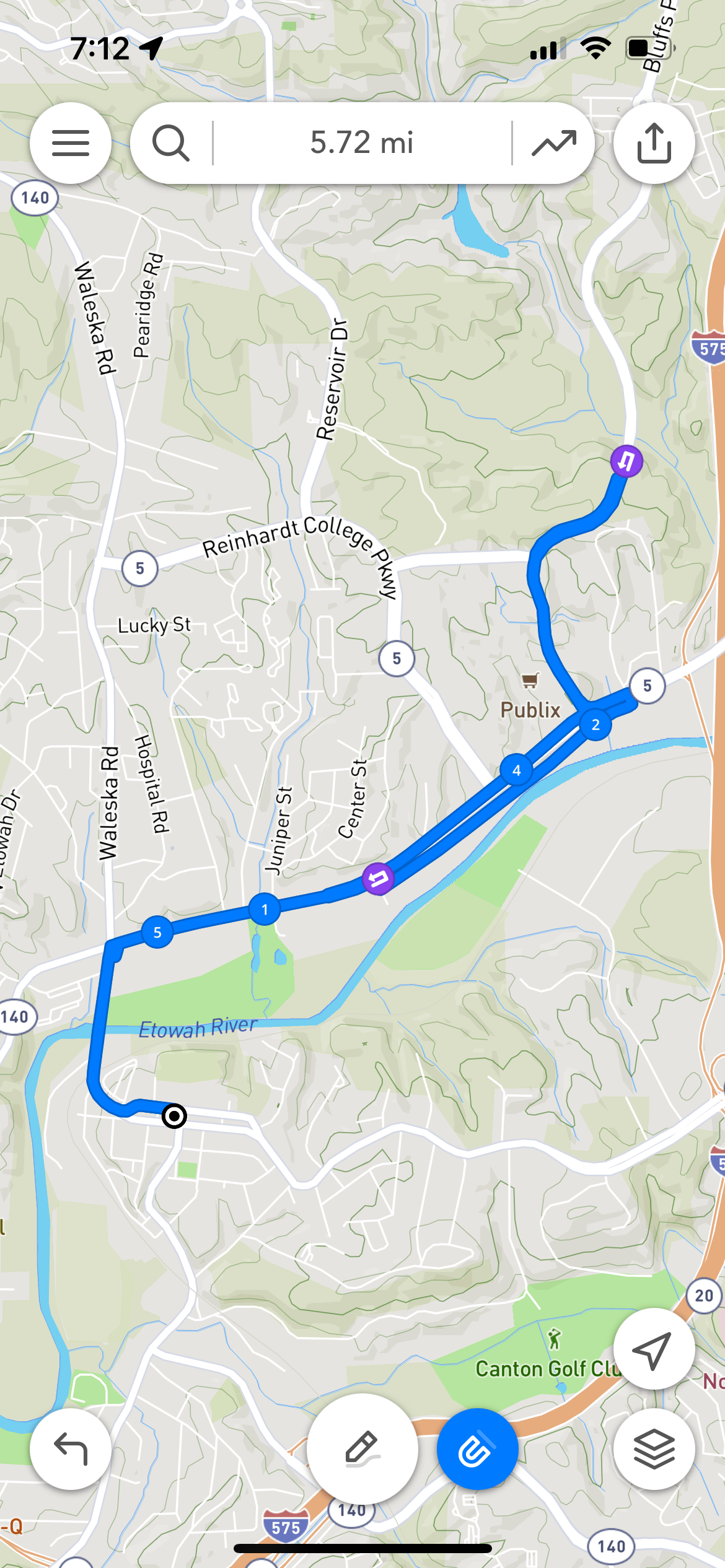The width and height of the screenshot is (725, 1568).
Task: Center map on my location
Action: click(x=654, y=1348)
